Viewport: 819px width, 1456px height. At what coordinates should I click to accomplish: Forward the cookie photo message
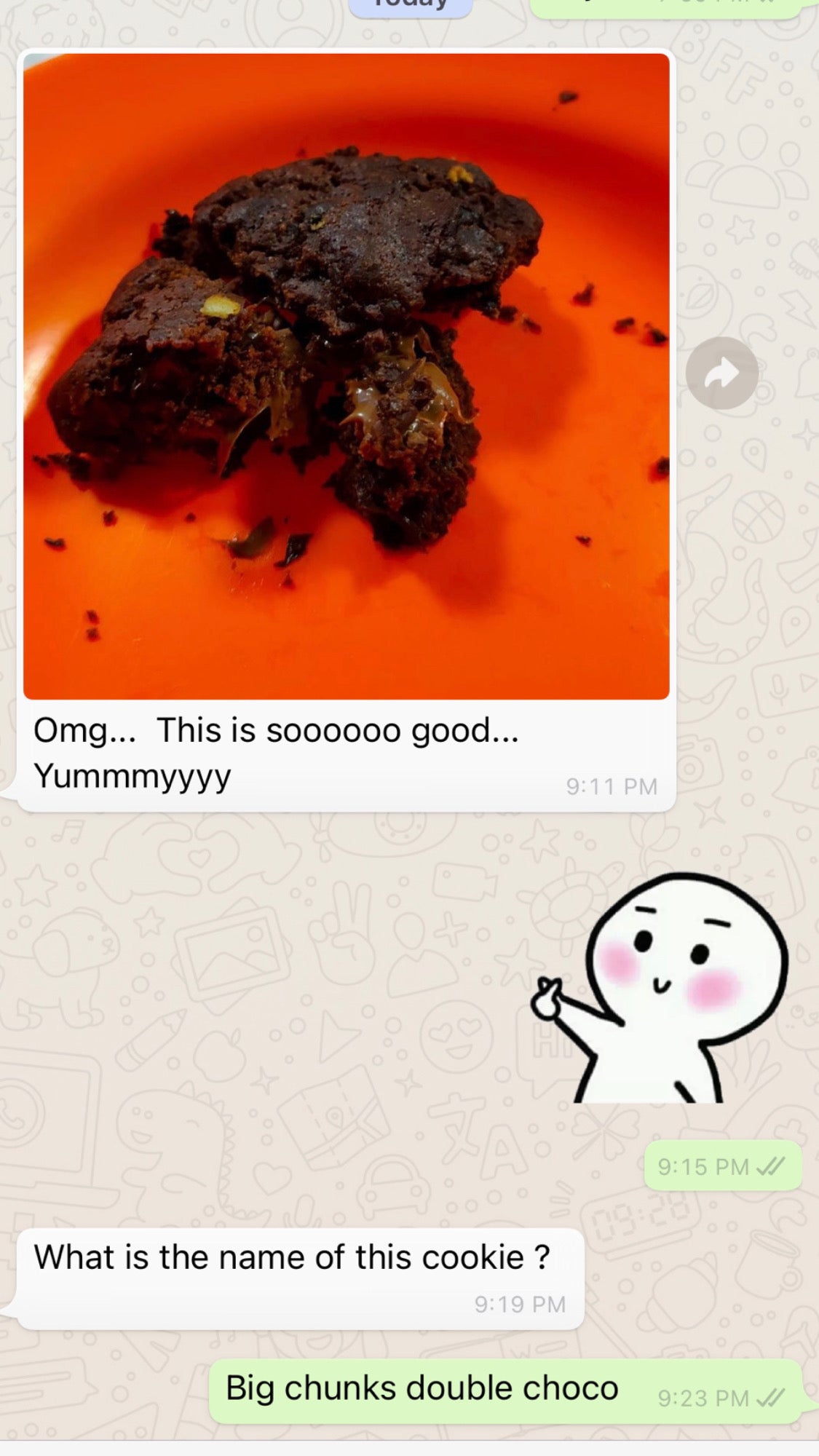[721, 373]
